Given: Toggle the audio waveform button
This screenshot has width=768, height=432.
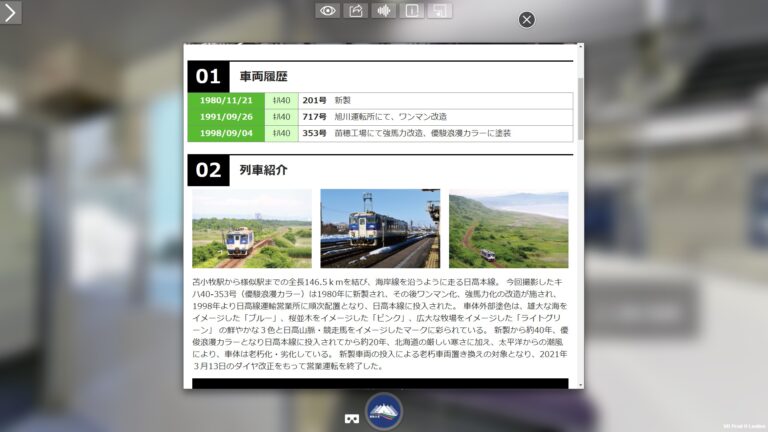Looking at the screenshot, I should [x=383, y=10].
